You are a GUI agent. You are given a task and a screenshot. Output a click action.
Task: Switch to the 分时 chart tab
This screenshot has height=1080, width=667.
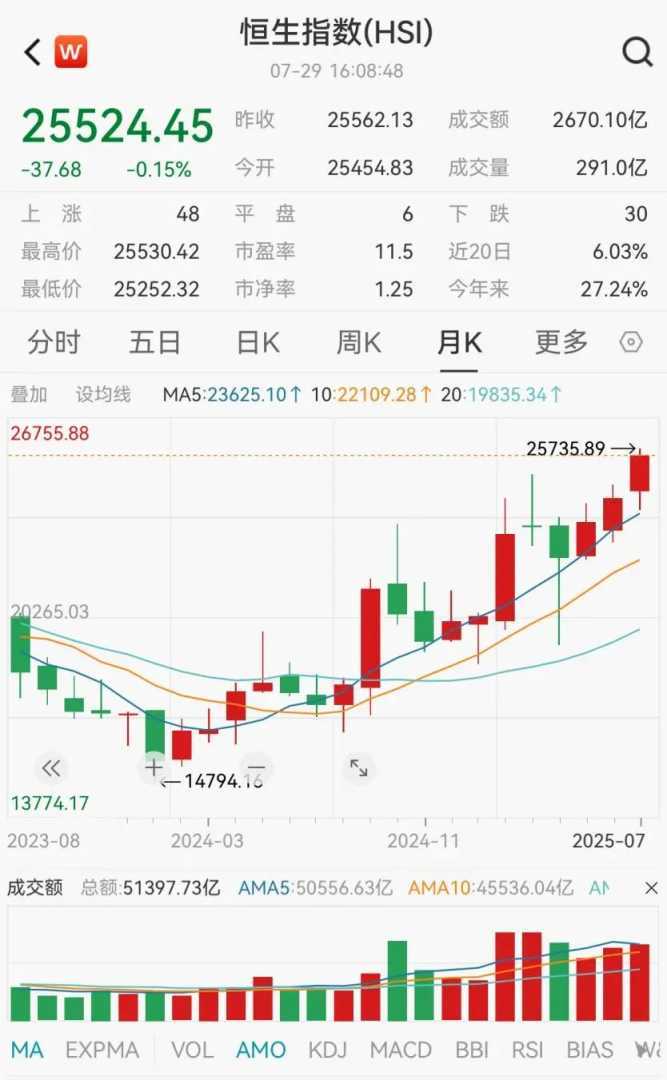coord(54,343)
